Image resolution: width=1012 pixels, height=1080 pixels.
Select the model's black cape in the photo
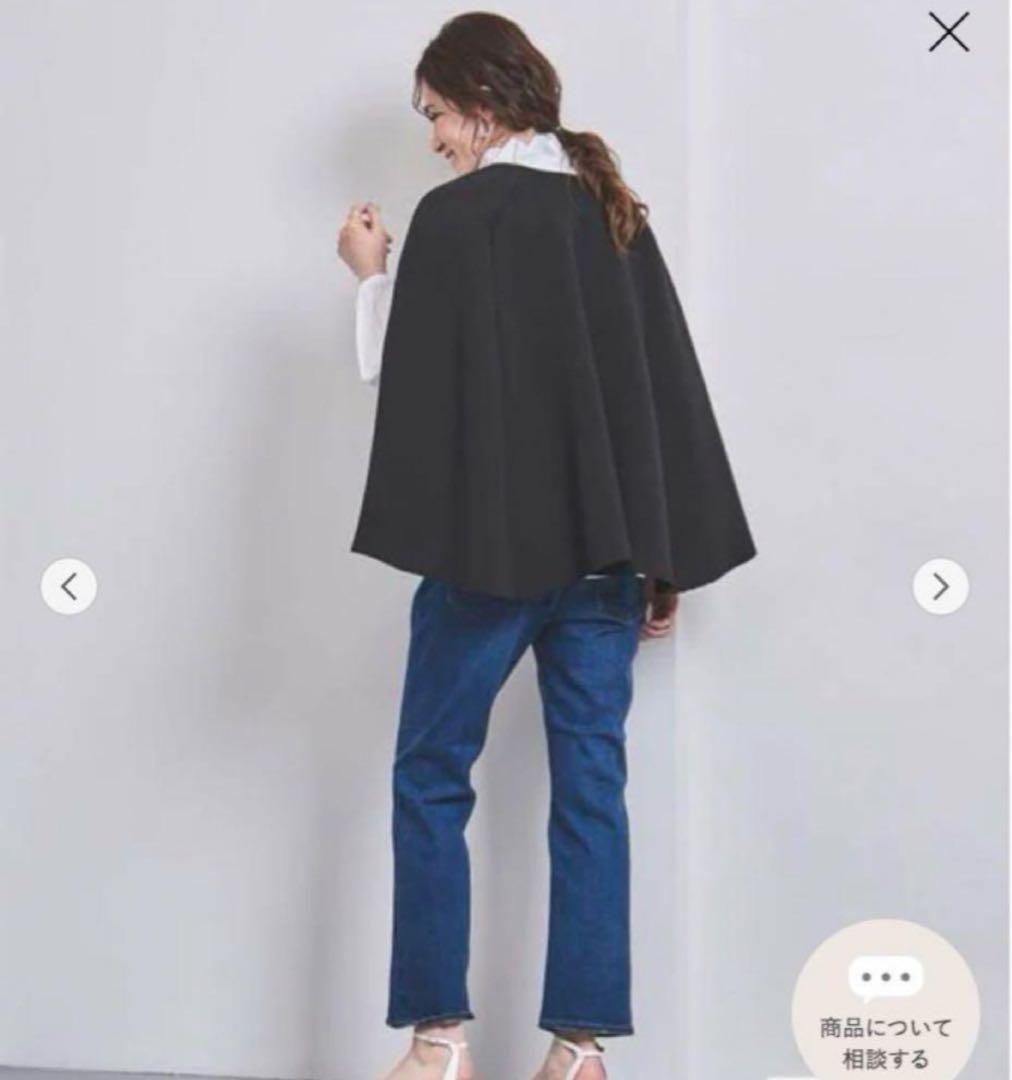520,400
